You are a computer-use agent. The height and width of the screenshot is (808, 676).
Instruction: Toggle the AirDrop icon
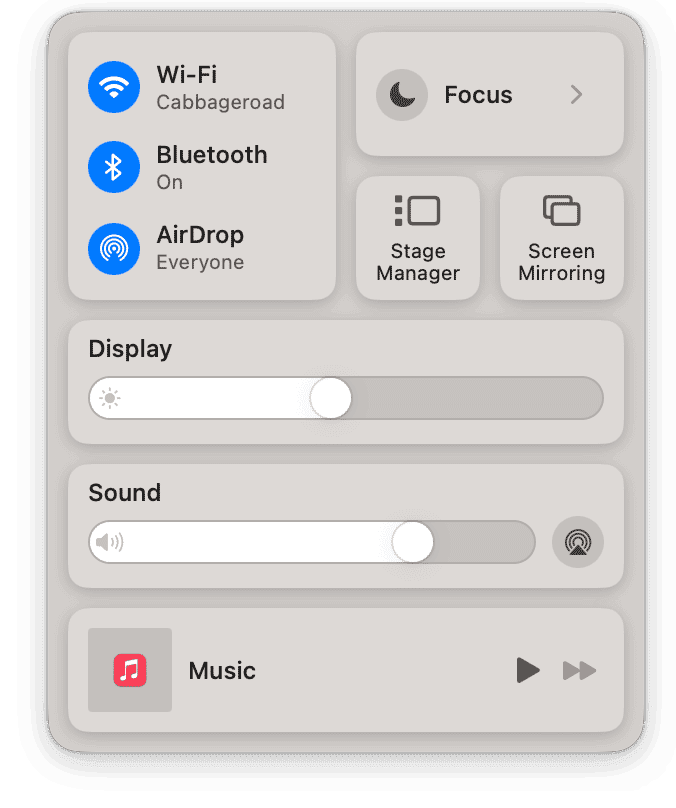[x=114, y=247]
